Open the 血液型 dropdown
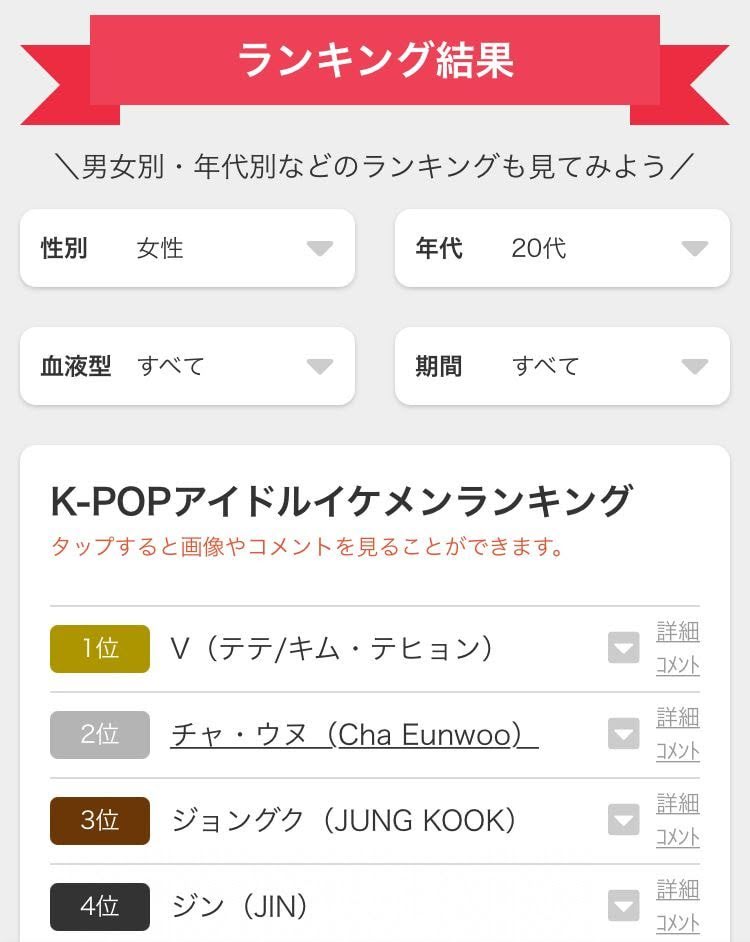Screen dimensions: 750x942 tap(187, 366)
